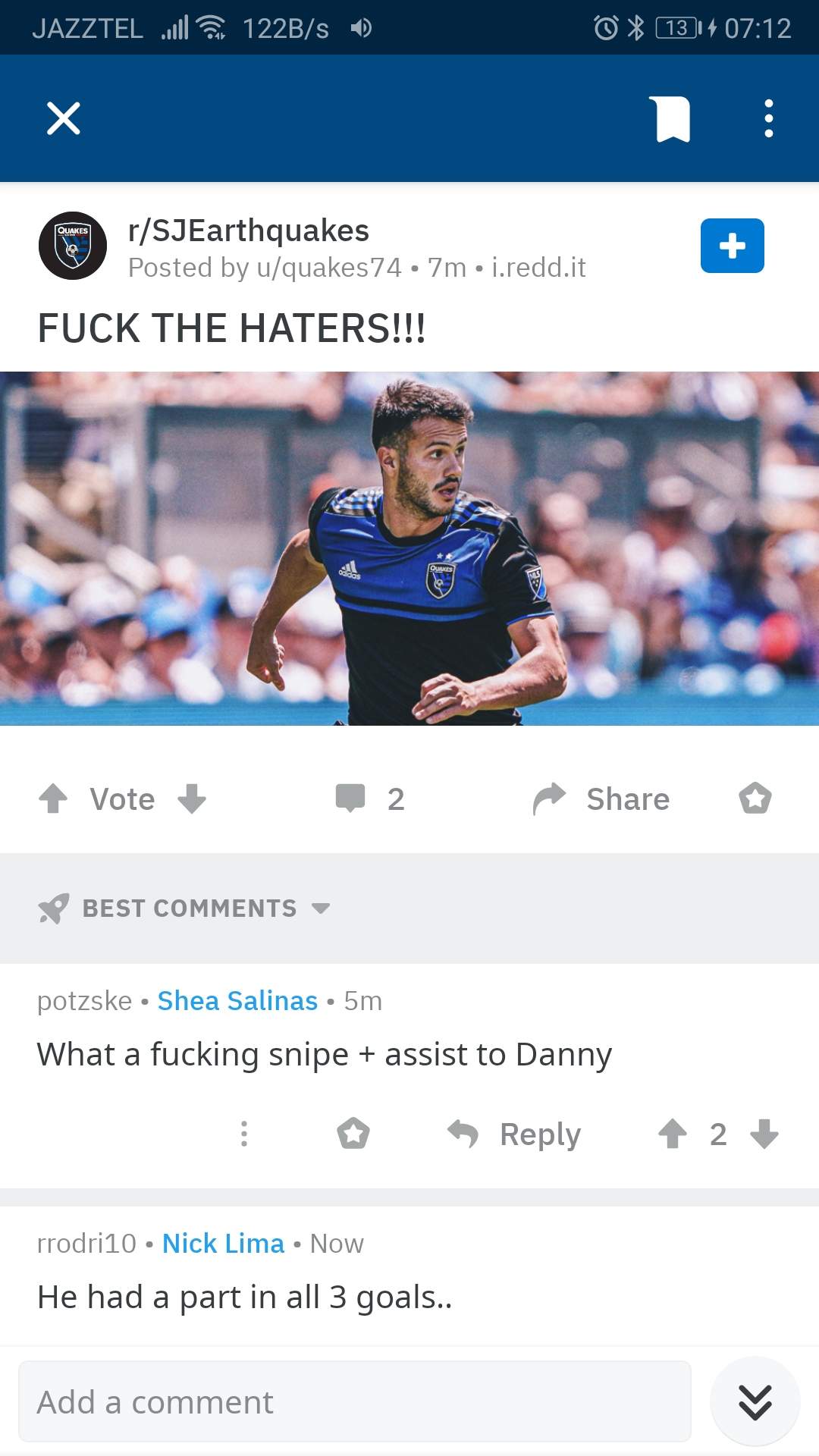Save this post with the bookmark icon
This screenshot has width=819, height=1456.
click(673, 119)
